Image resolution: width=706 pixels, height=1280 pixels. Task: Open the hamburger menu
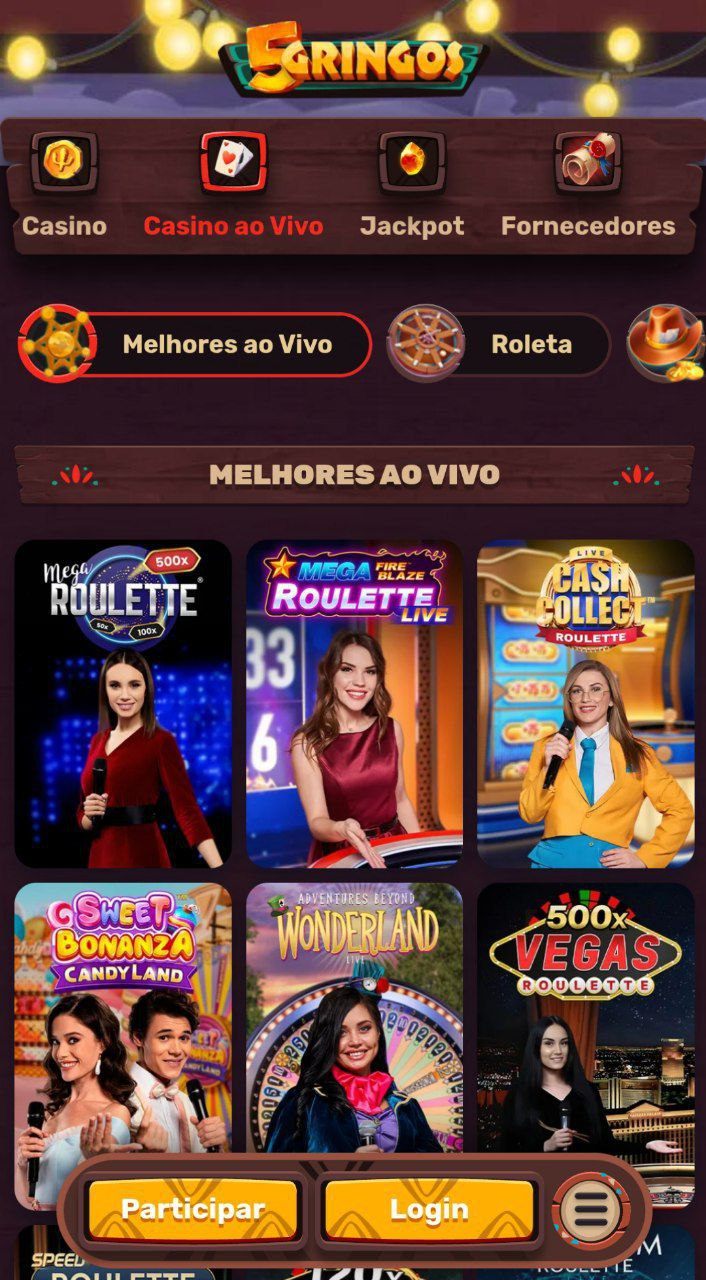tap(591, 1209)
